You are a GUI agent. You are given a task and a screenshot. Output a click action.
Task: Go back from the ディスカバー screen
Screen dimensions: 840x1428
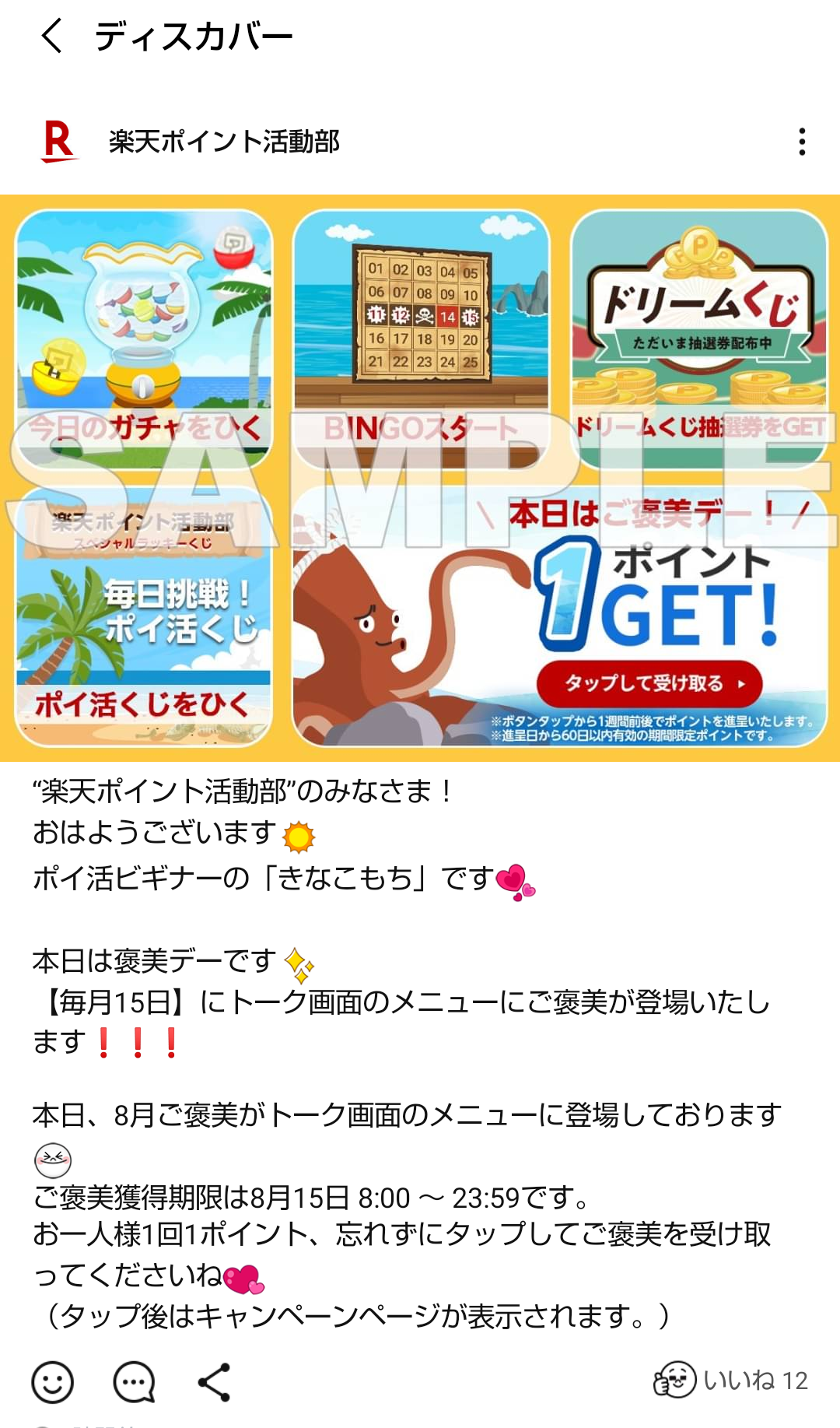coord(52,37)
